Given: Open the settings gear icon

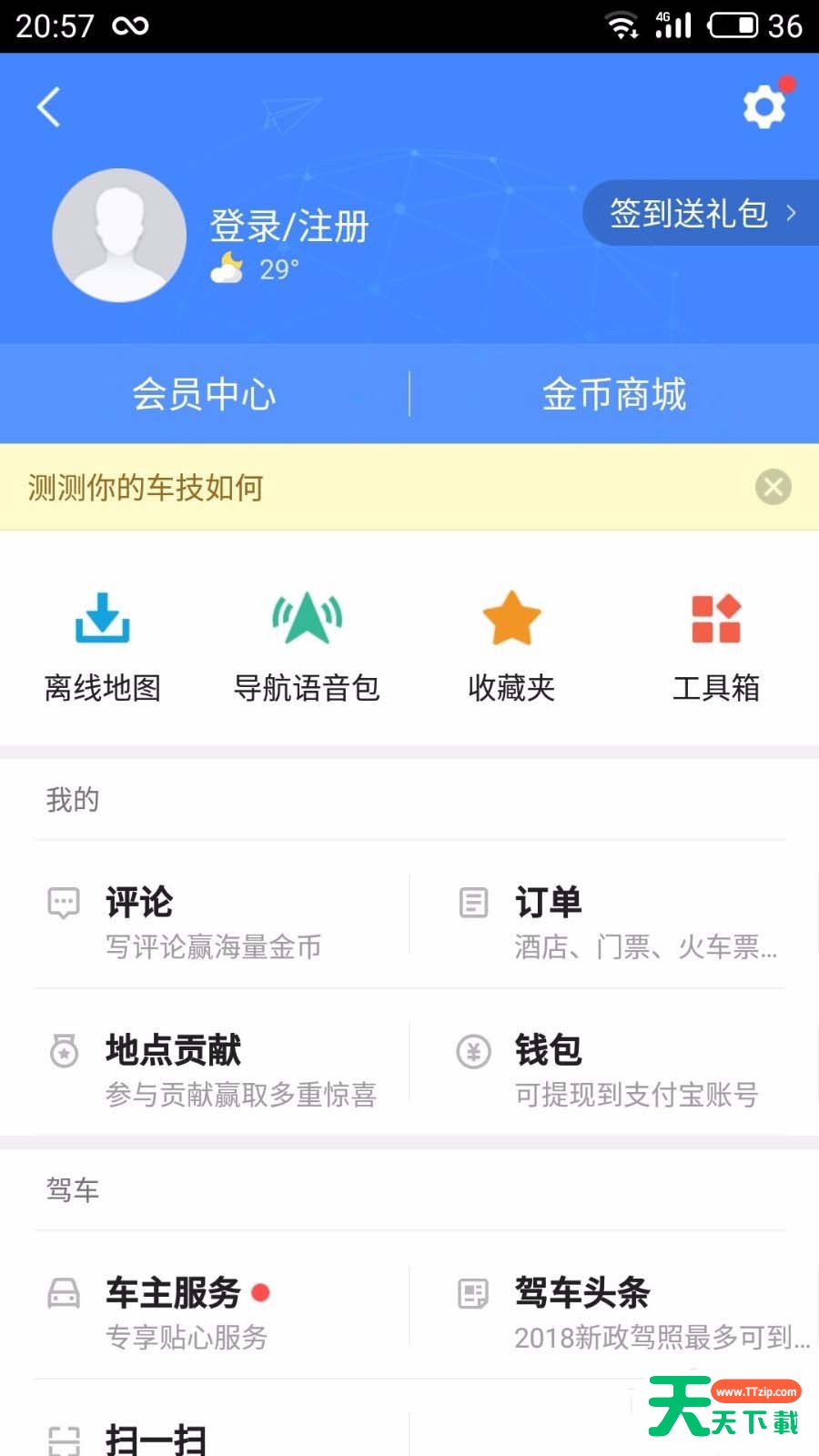Looking at the screenshot, I should [764, 106].
